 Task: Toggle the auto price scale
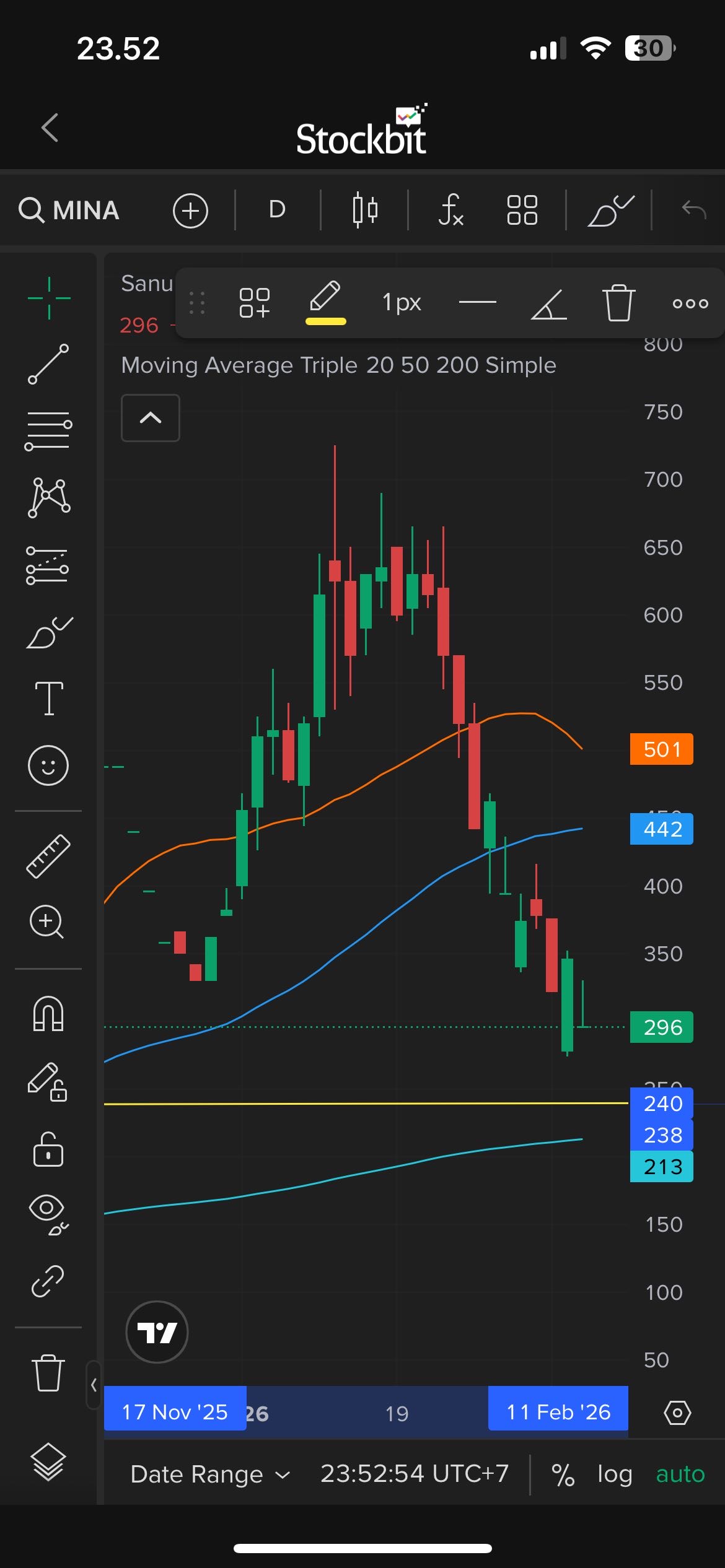click(x=680, y=1474)
